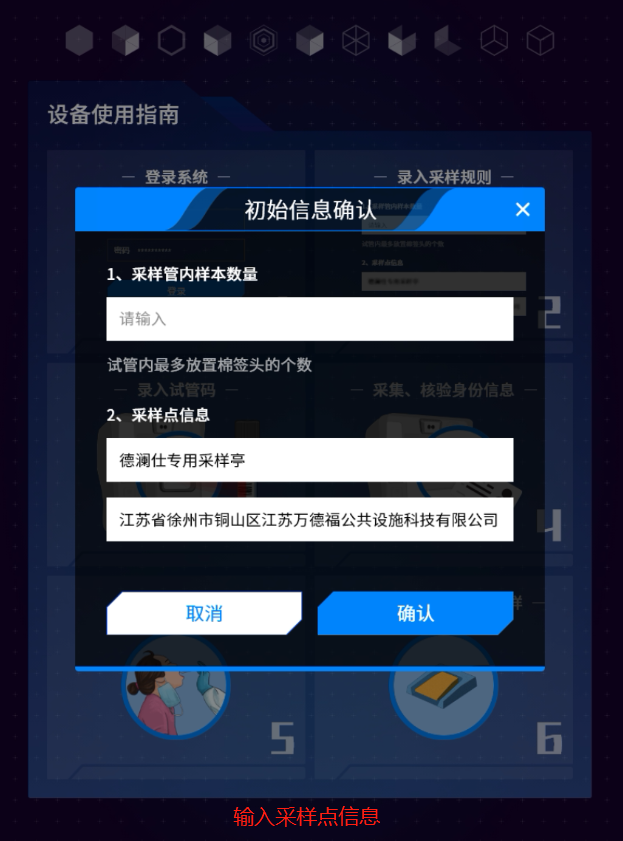Tap the 取消 button
The height and width of the screenshot is (841, 623).
204,613
